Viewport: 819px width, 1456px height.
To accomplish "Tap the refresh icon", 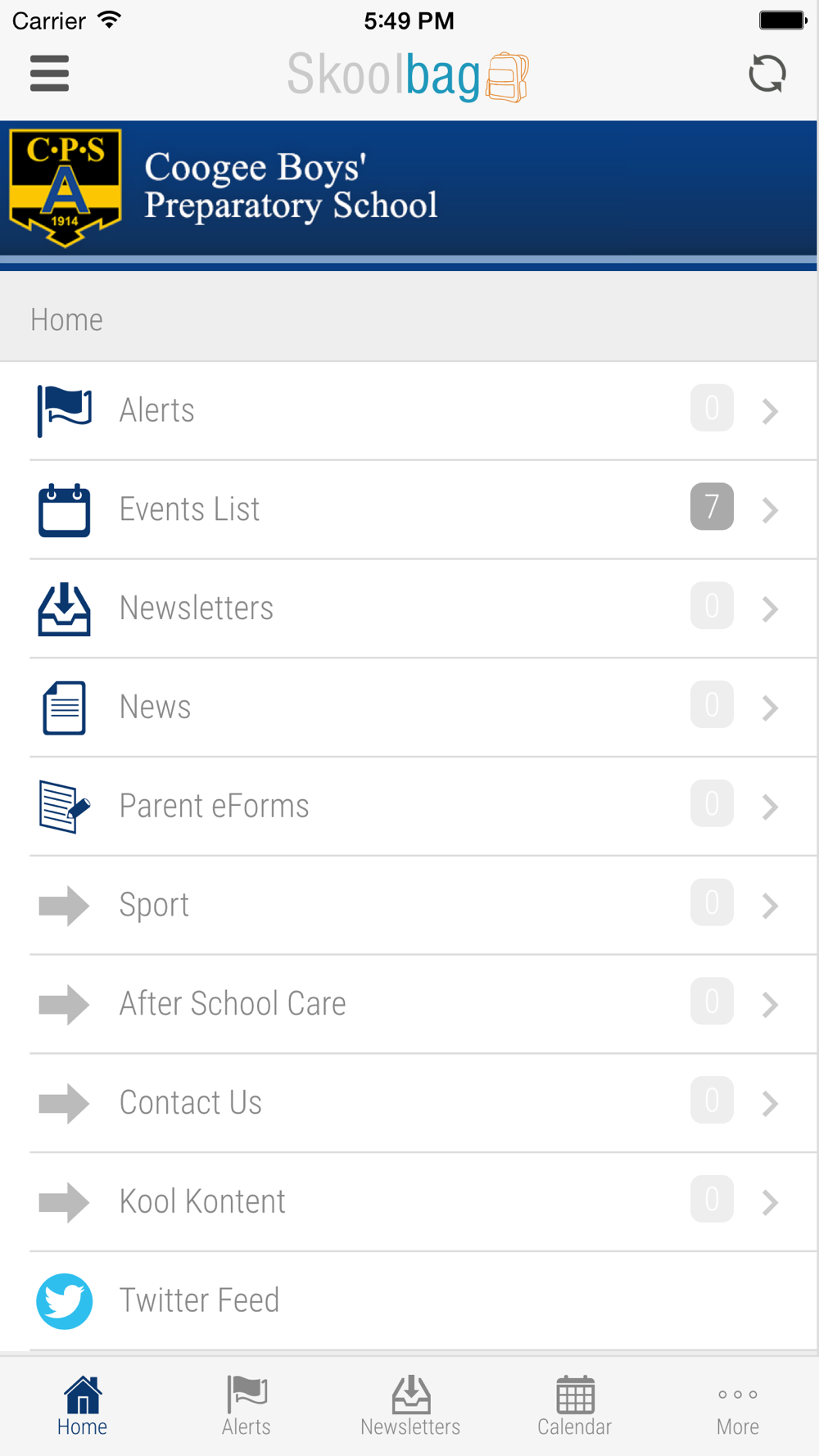I will click(767, 74).
